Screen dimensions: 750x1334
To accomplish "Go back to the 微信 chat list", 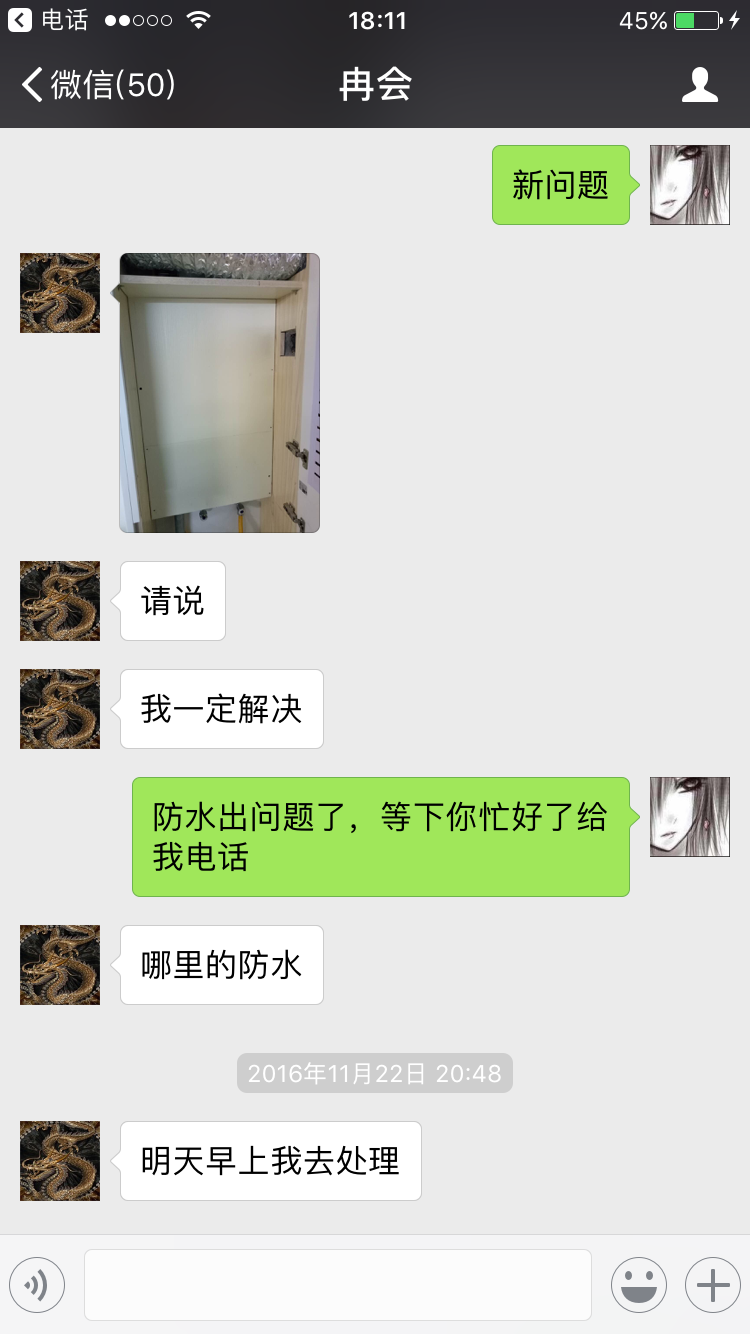I will tap(98, 85).
